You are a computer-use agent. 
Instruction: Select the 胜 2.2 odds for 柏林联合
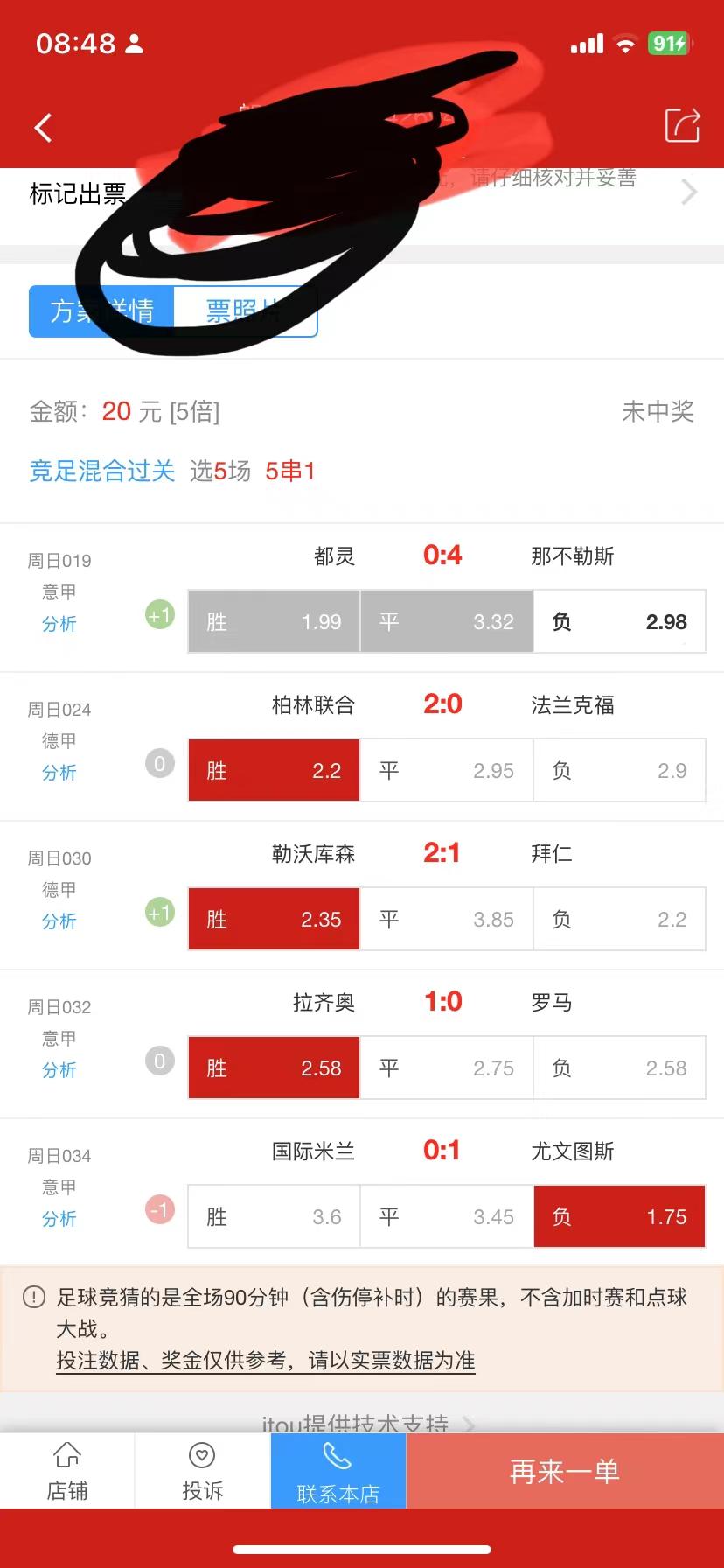click(273, 770)
